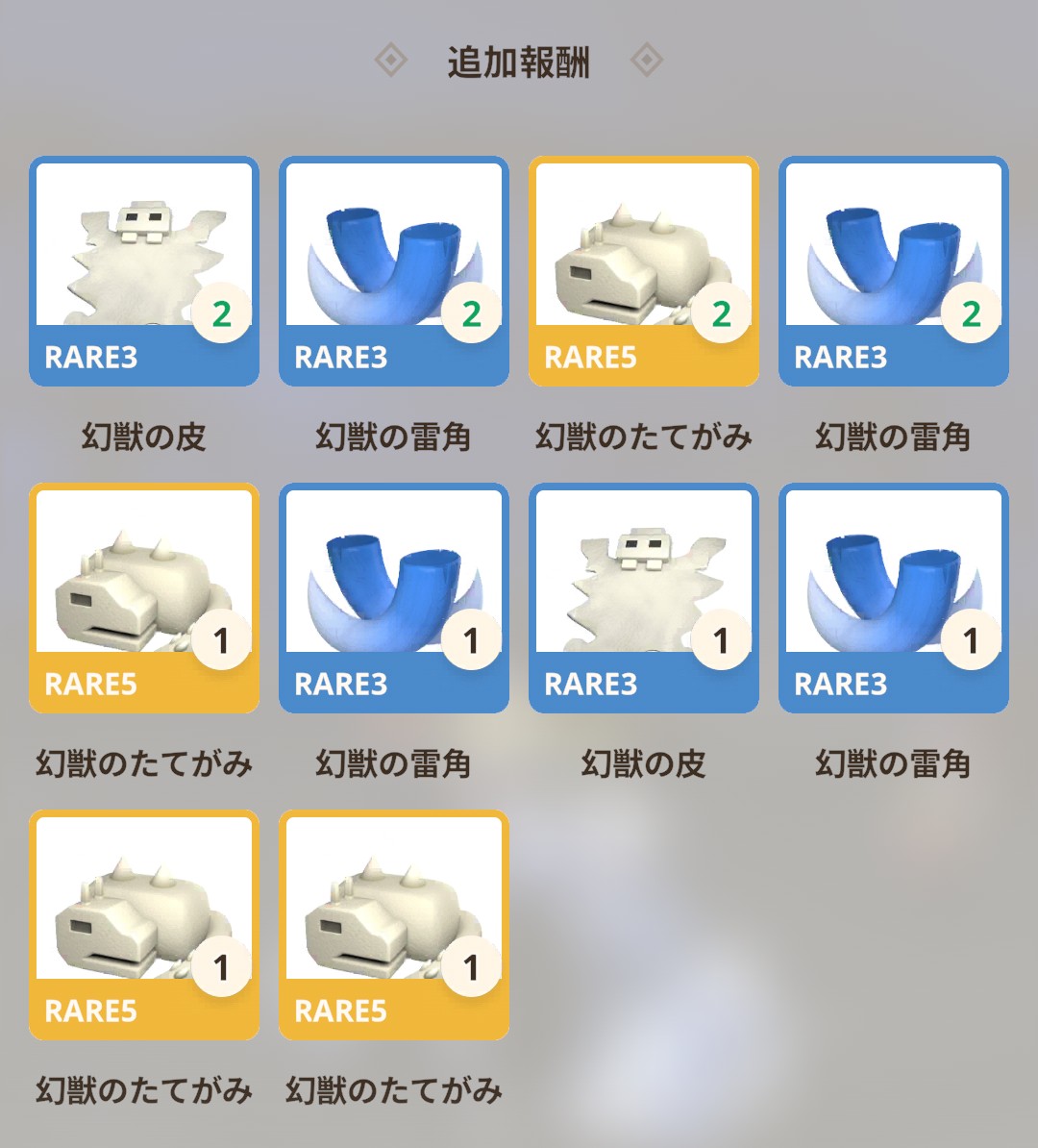View the 幻獣の皮 reward with quantity 1
The width and height of the screenshot is (1038, 1148).
pos(644,597)
